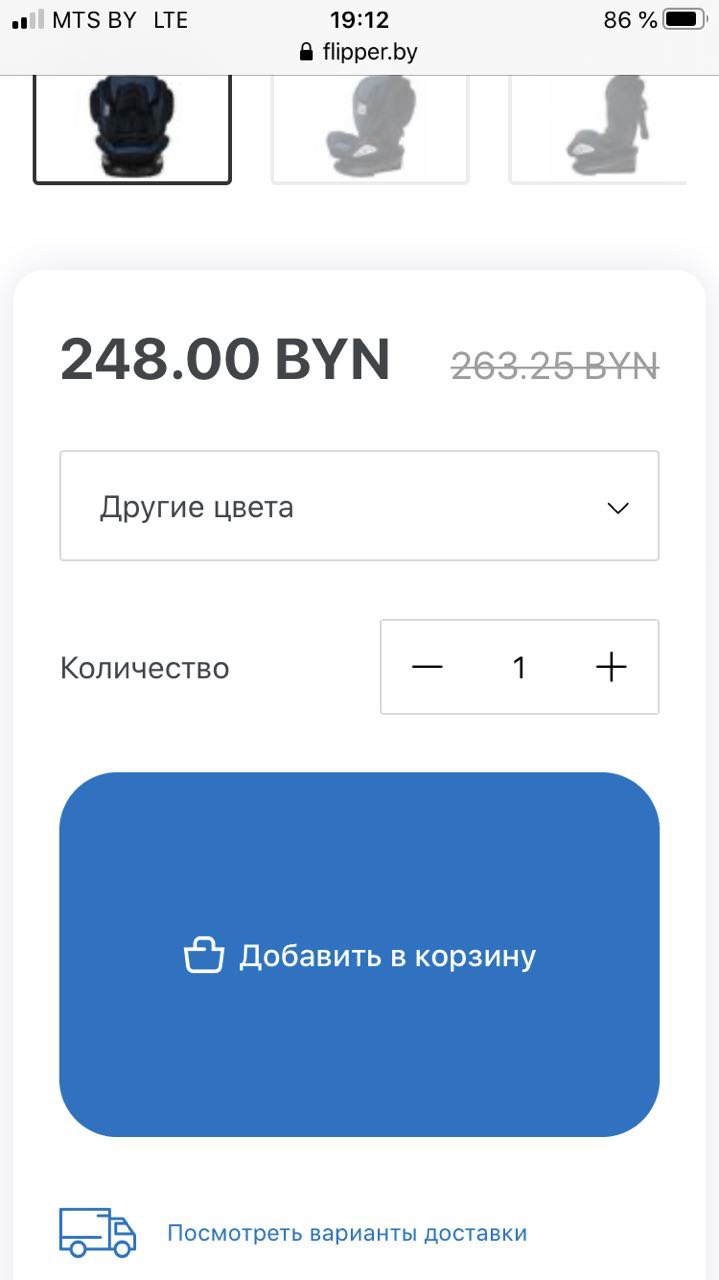This screenshot has height=1280, width=719.
Task: Open the second car seat thumbnail
Action: click(369, 130)
